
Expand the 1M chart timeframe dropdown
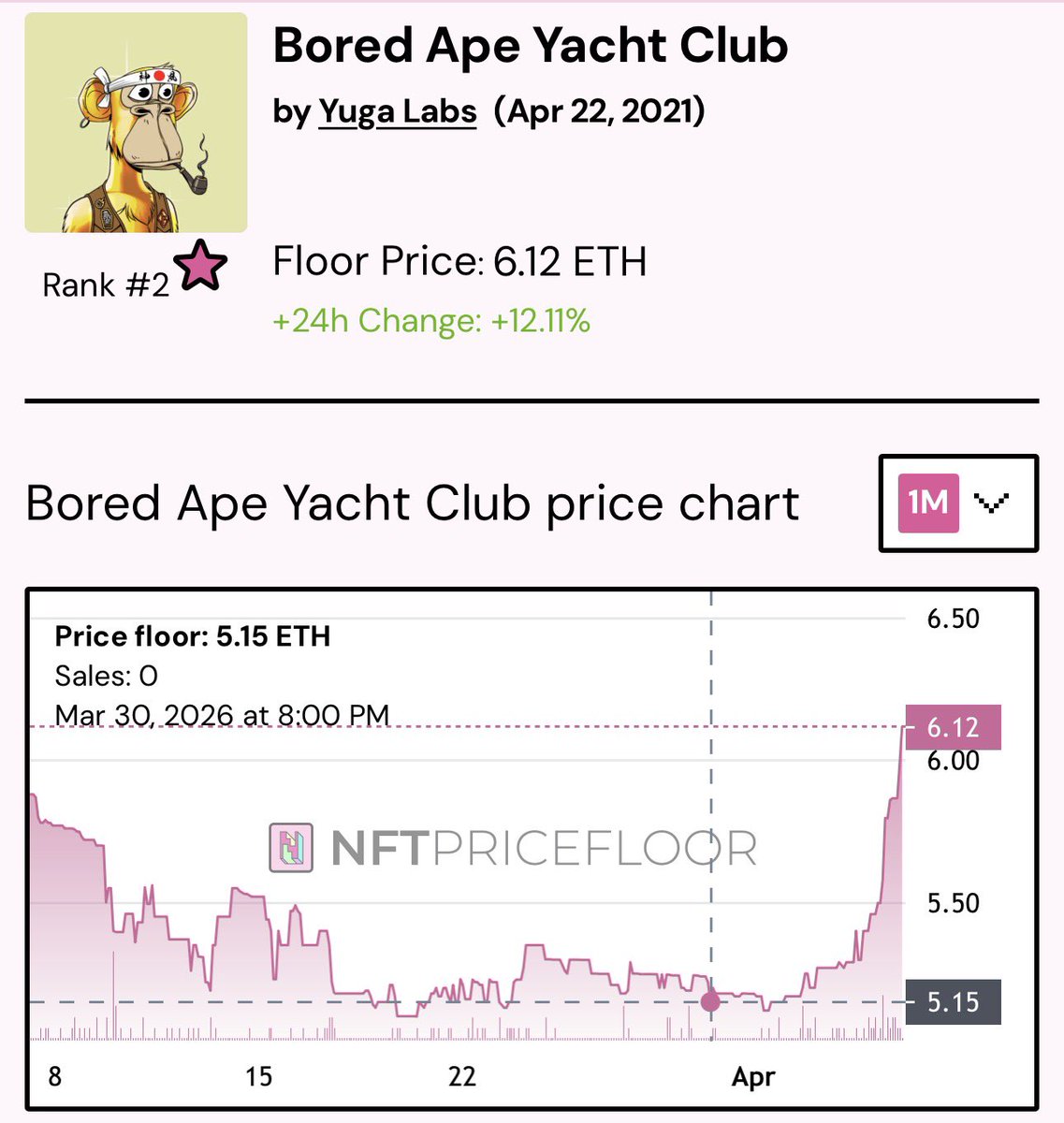tap(990, 503)
